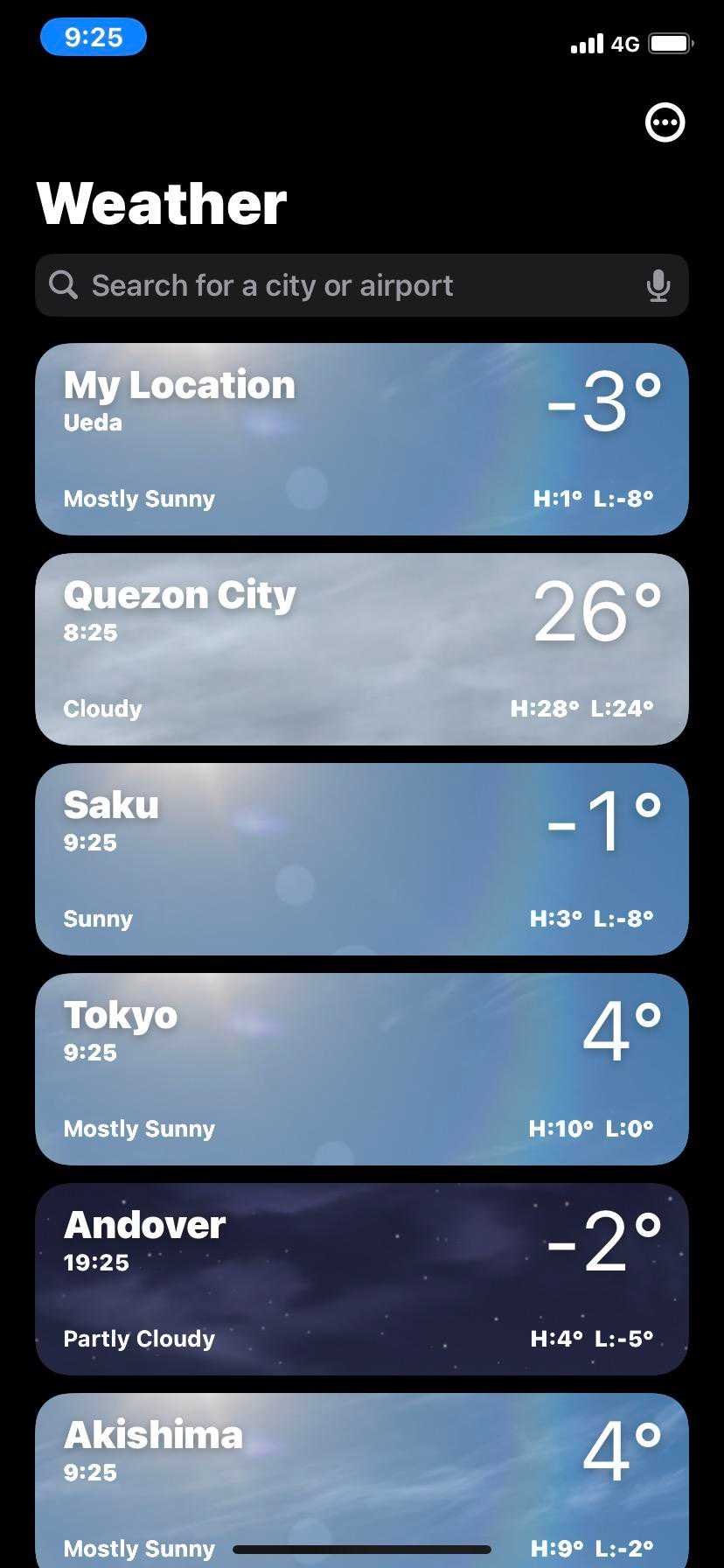Open the Akishima weather card
This screenshot has height=1568, width=724.
click(362, 1470)
